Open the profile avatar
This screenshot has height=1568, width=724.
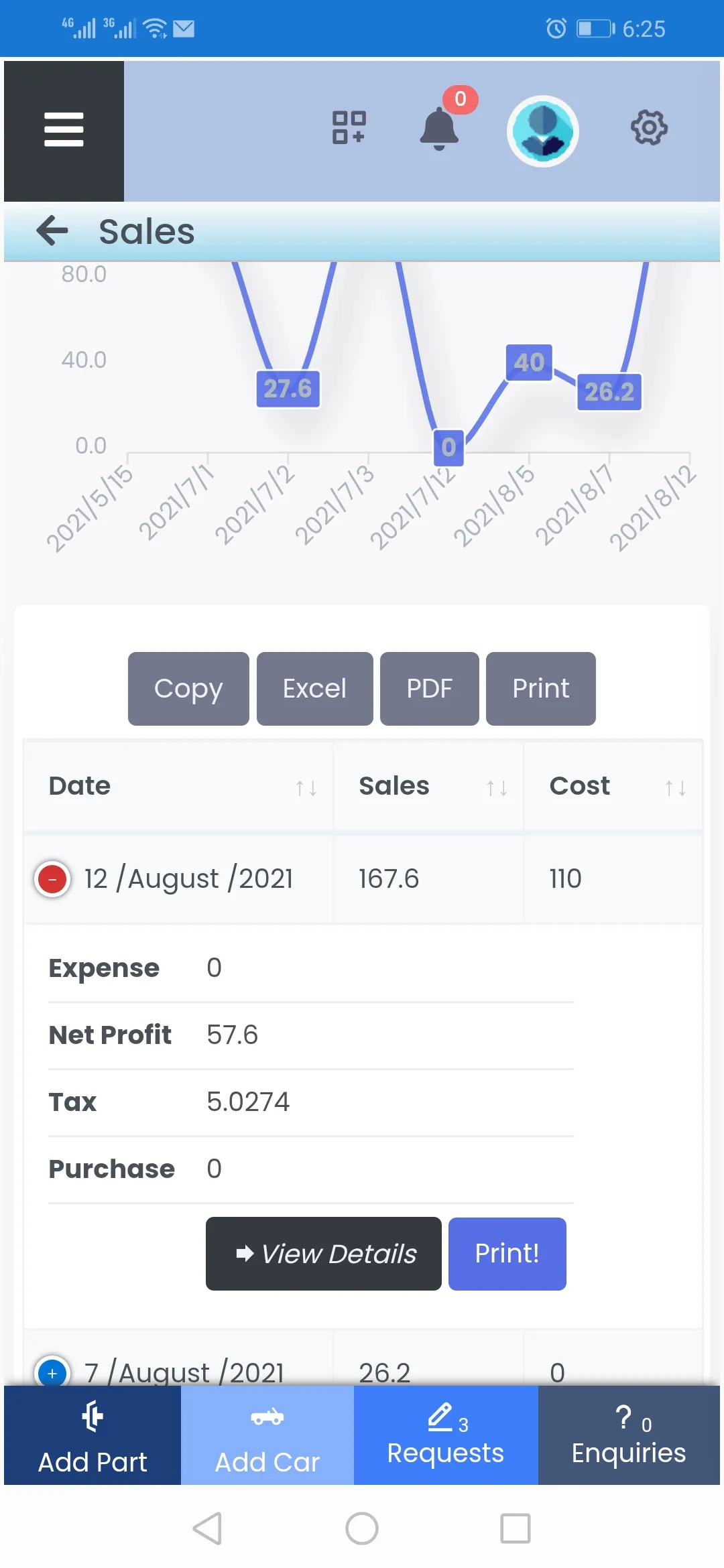pyautogui.click(x=543, y=130)
